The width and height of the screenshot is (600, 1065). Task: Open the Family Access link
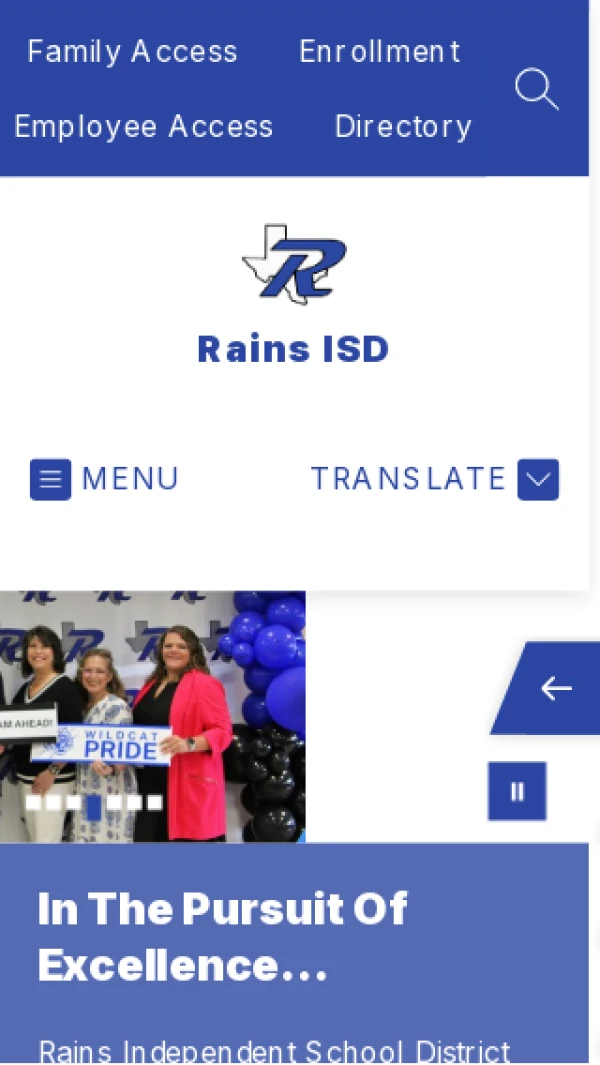pos(132,51)
